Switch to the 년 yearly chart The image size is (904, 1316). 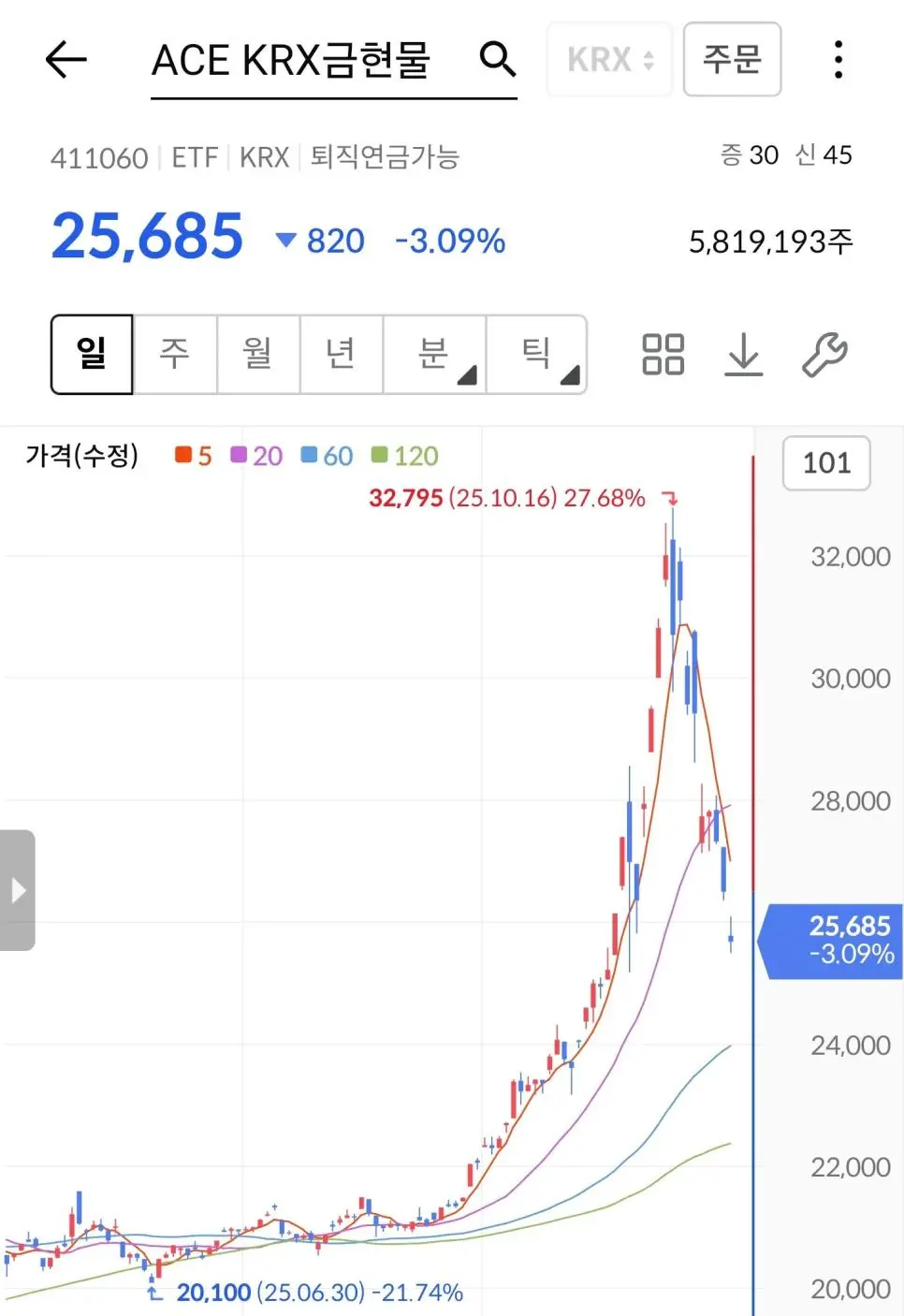coord(341,354)
